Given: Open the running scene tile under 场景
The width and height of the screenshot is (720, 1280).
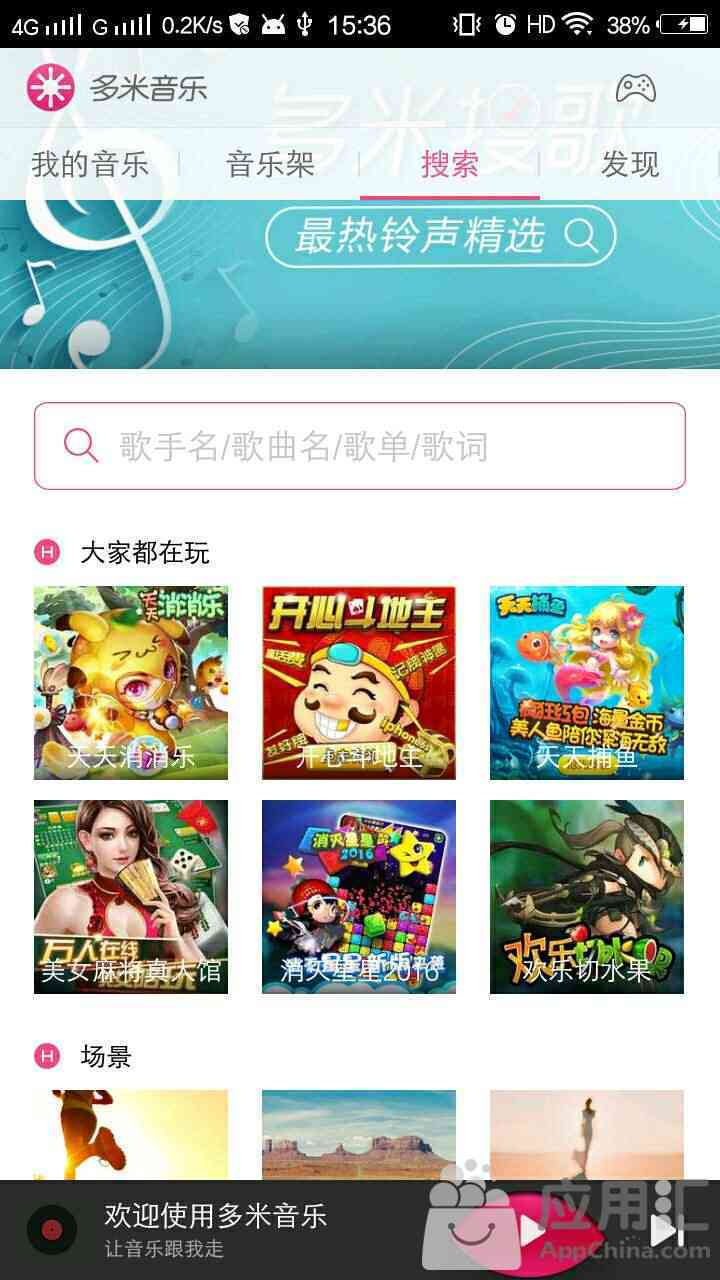Looking at the screenshot, I should [131, 1135].
